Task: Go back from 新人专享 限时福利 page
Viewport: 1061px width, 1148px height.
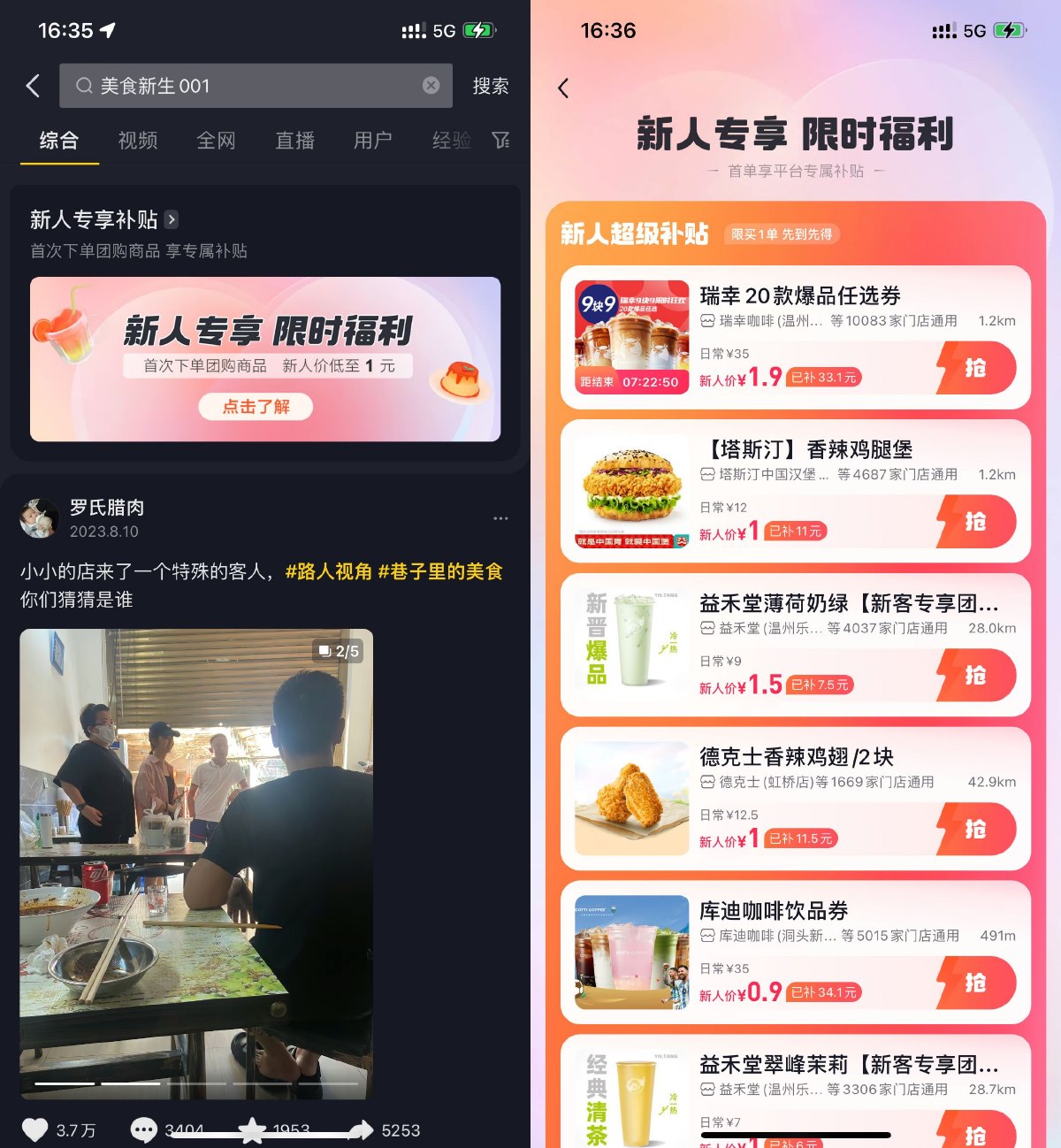Action: click(x=563, y=88)
